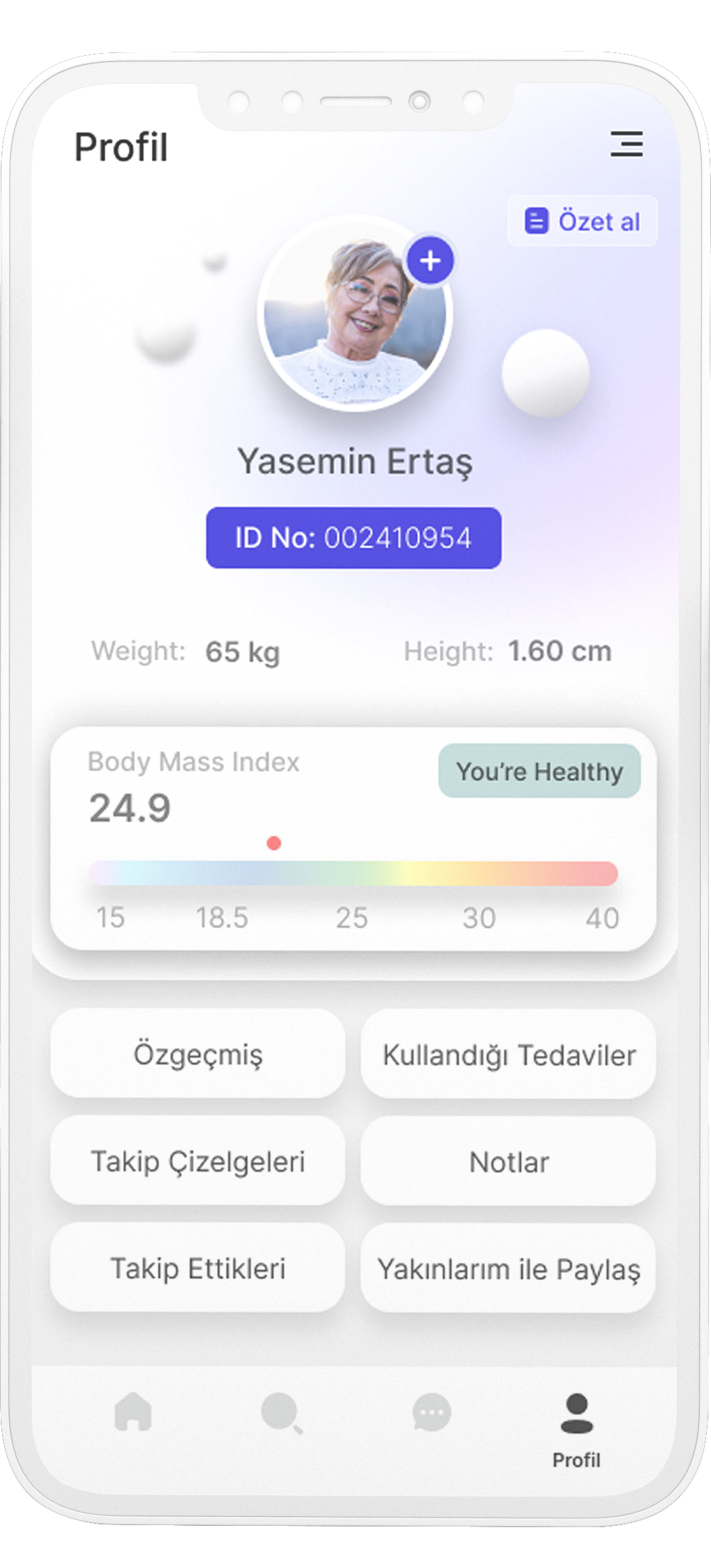Image resolution: width=711 pixels, height=1568 pixels.
Task: Open Takip Ettikleri
Action: click(x=198, y=1268)
